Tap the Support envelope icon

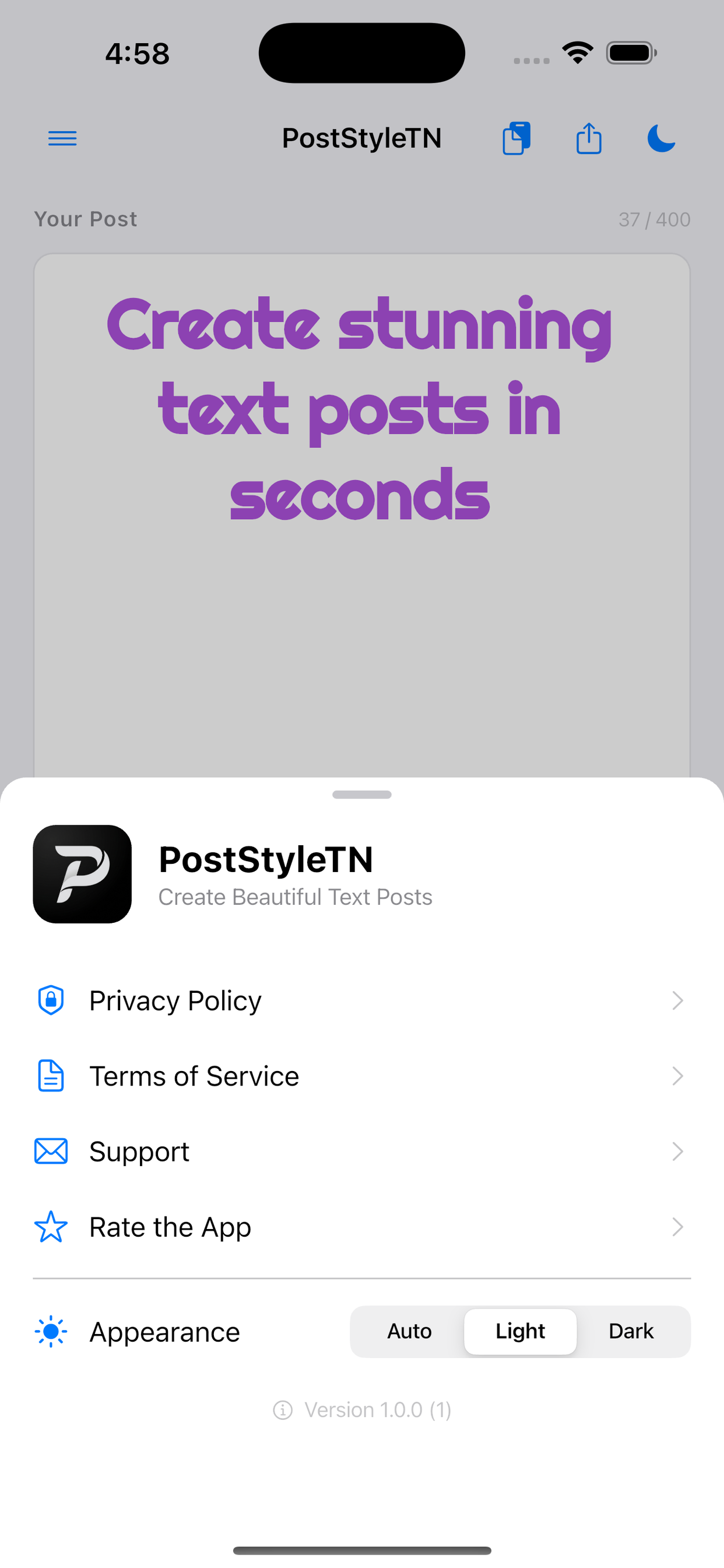tap(51, 1151)
